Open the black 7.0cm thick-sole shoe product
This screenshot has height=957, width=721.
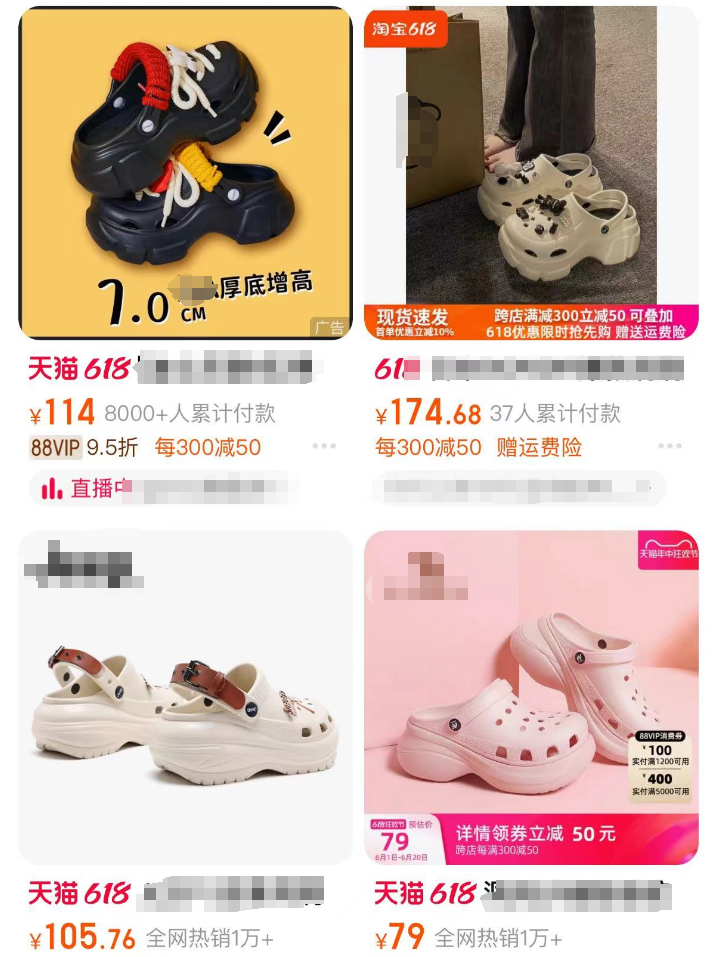[186, 173]
